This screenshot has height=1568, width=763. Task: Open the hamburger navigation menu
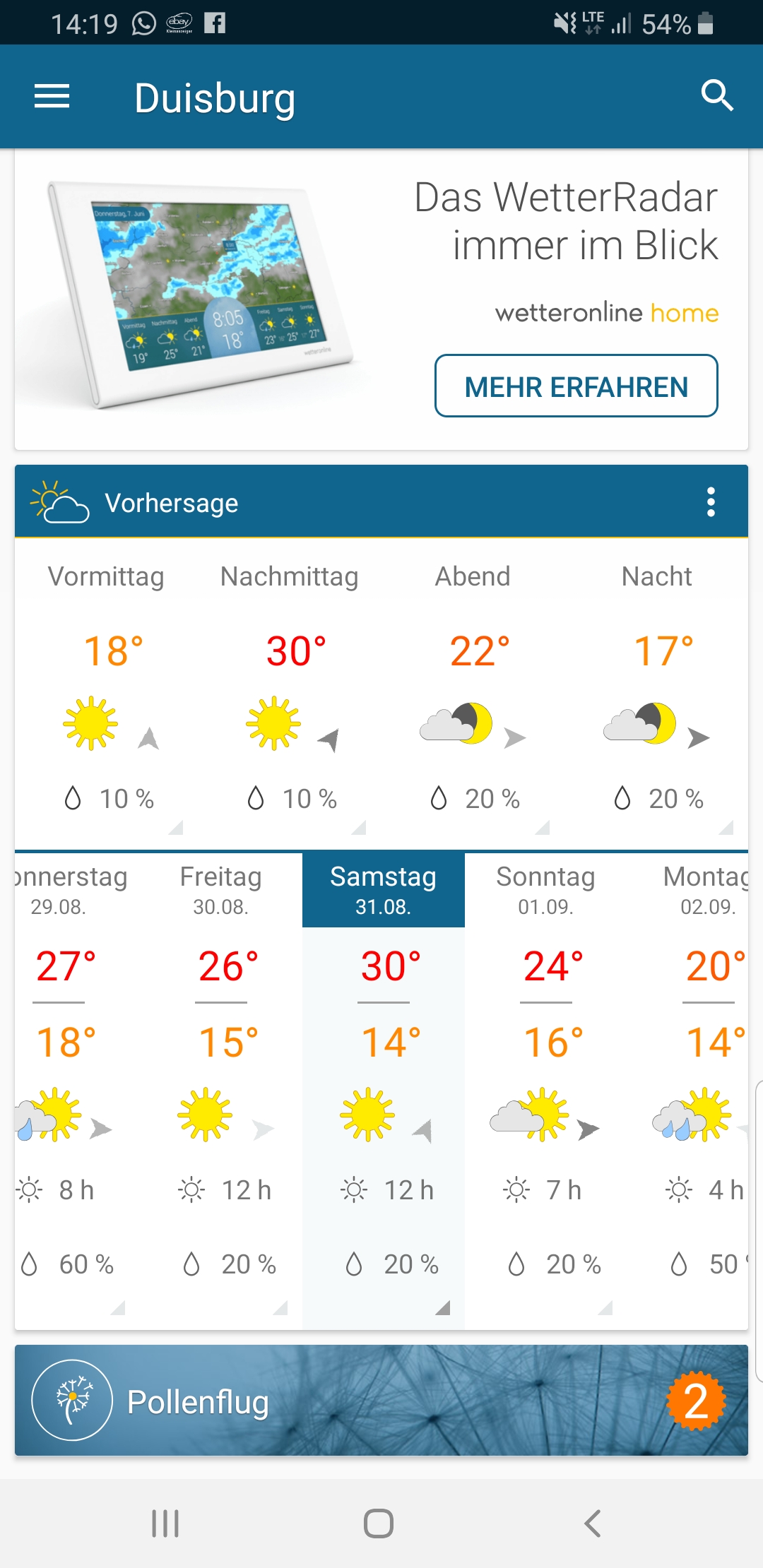[52, 97]
